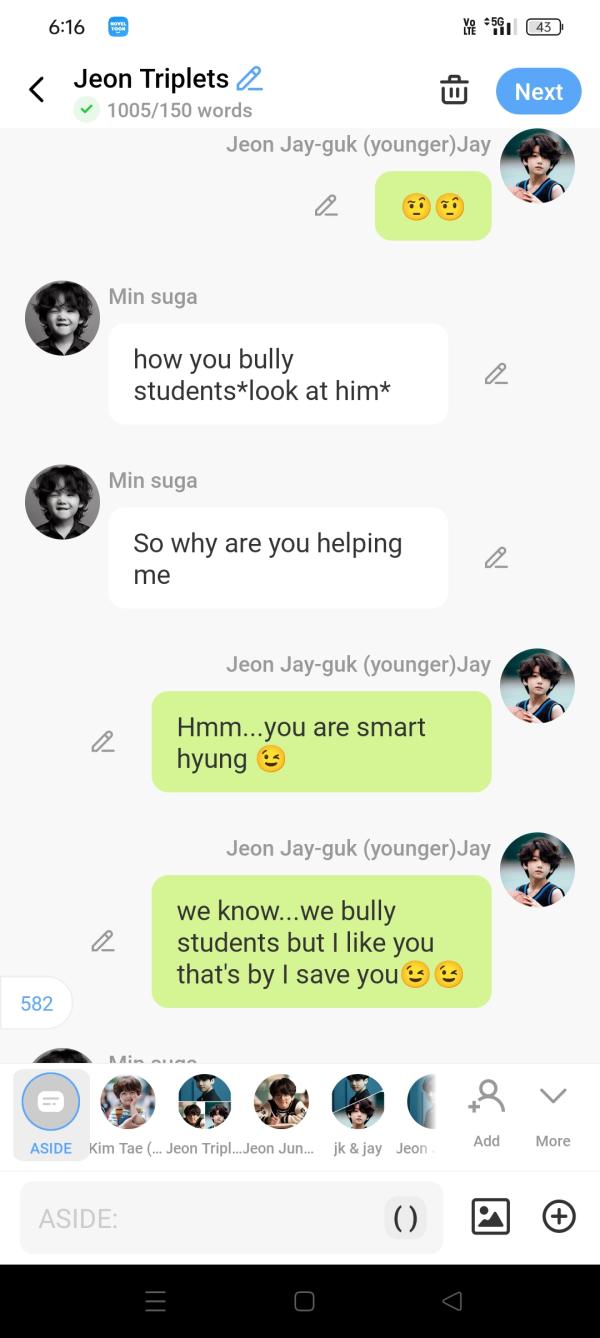The image size is (600, 1338).
Task: Edit the Jeon Triplets title
Action: pos(250,78)
